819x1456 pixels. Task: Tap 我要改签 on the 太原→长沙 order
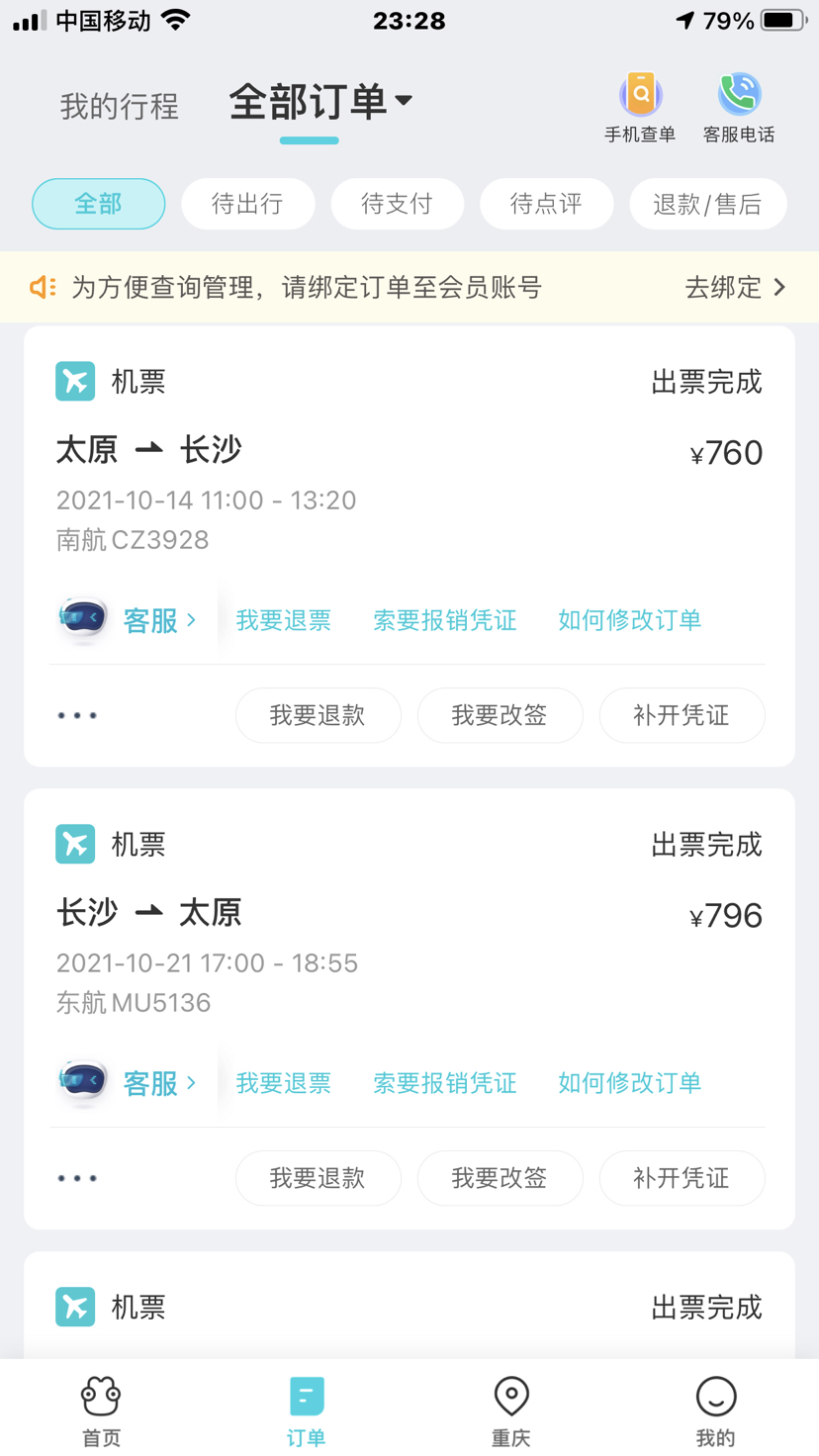pyautogui.click(x=500, y=715)
